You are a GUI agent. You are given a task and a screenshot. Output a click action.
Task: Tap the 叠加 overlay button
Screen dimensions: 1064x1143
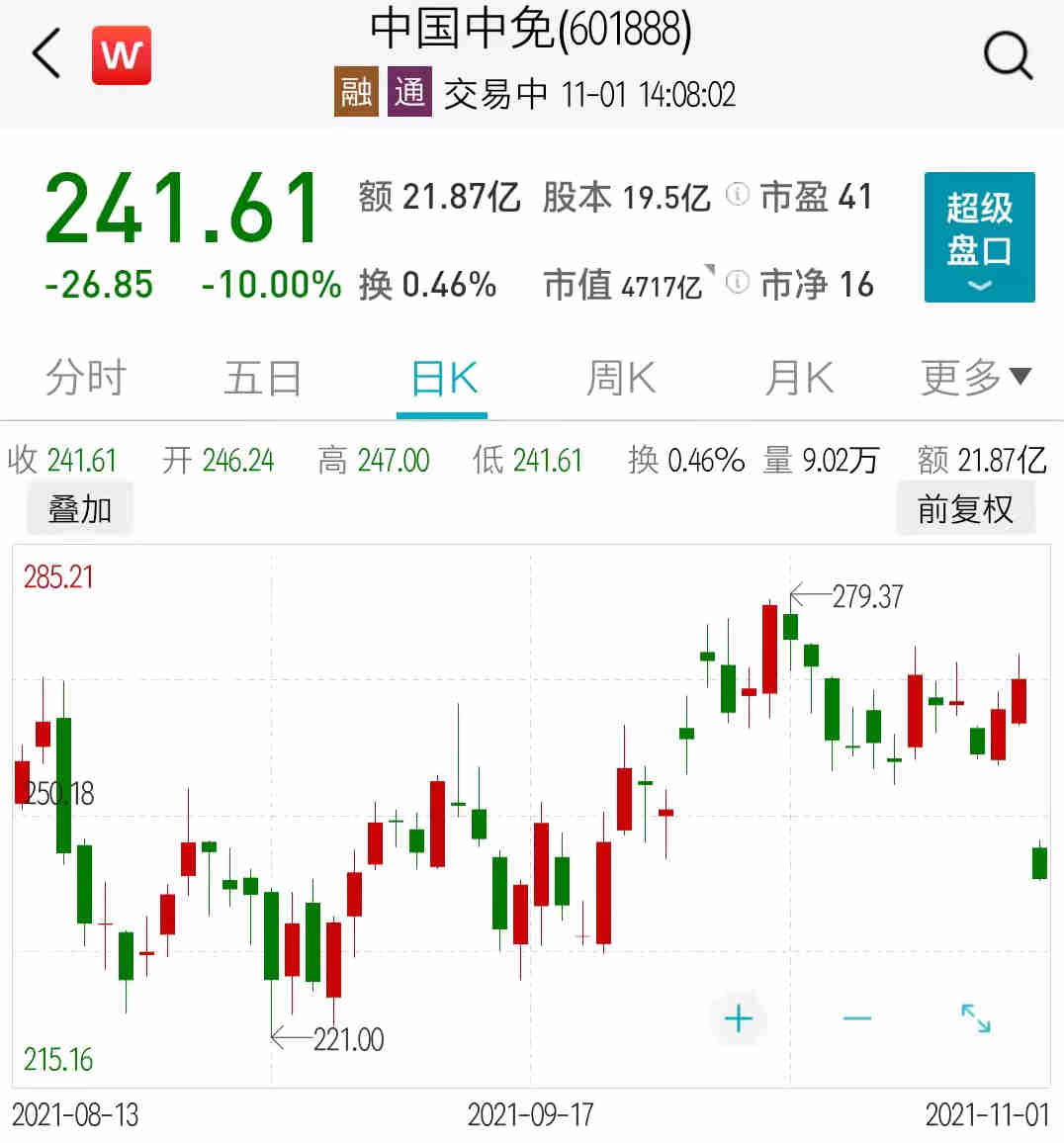coord(80,509)
